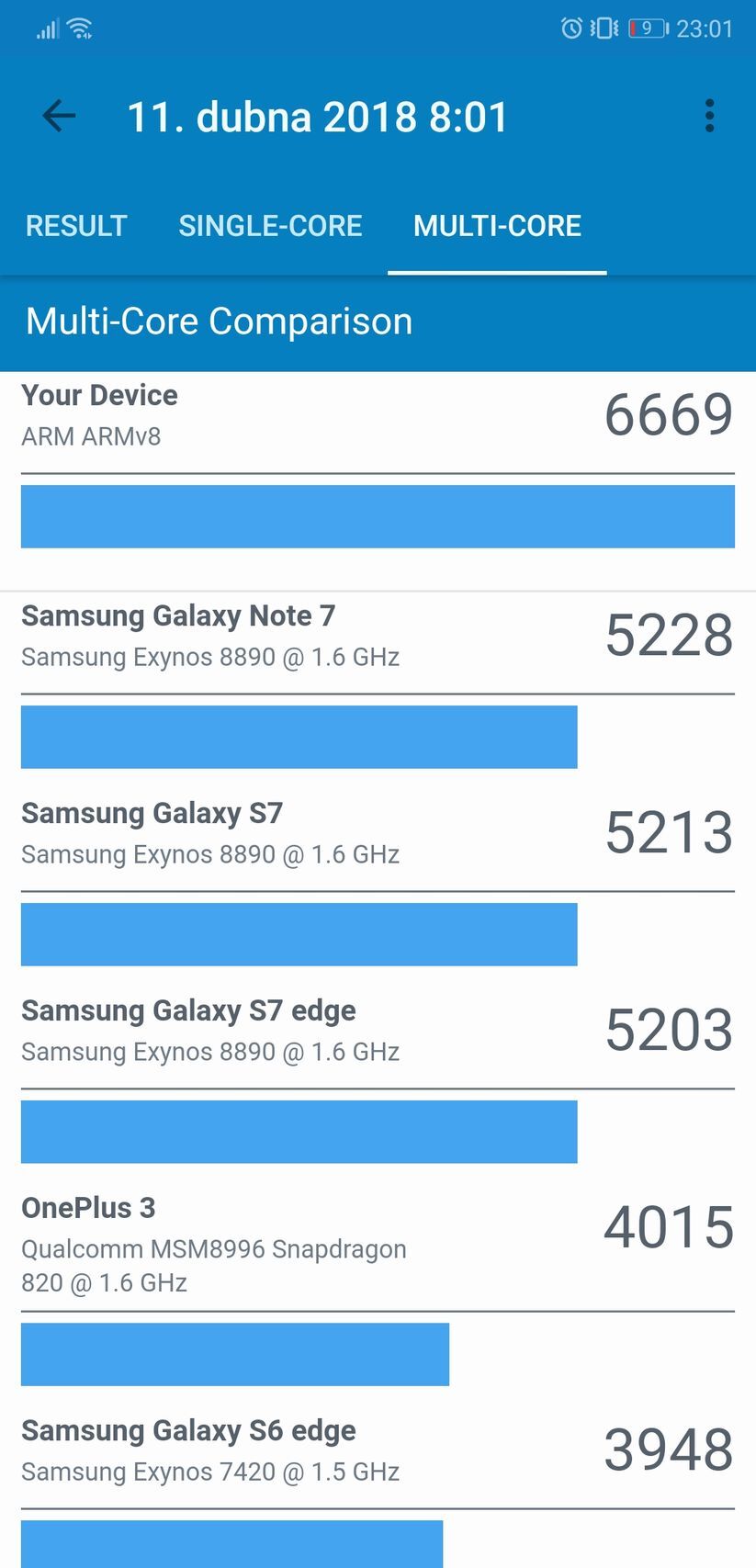756x1568 pixels.
Task: Switch to the Result tab
Action: pos(76,226)
